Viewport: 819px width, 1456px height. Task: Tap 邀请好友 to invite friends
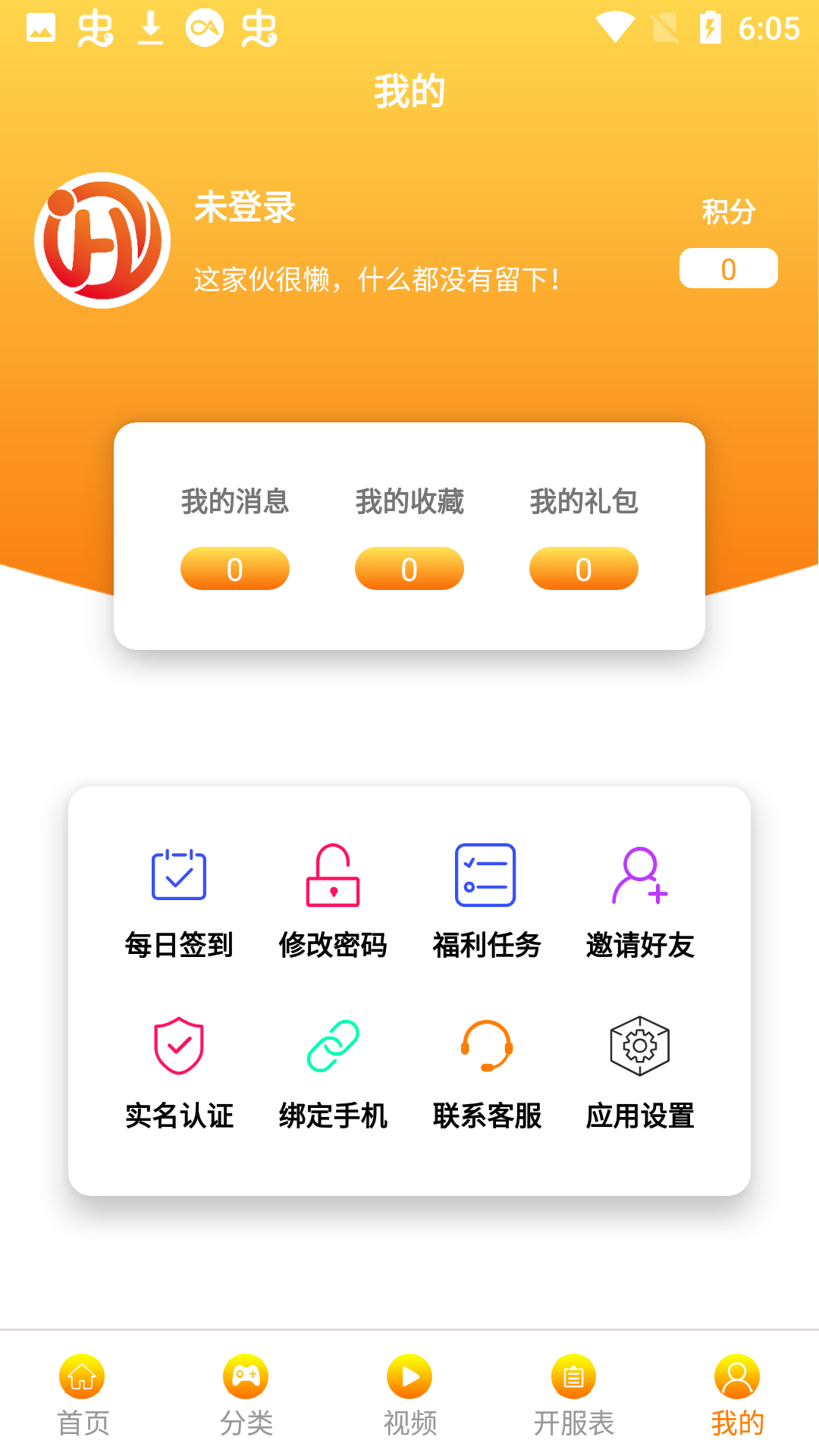(x=640, y=901)
